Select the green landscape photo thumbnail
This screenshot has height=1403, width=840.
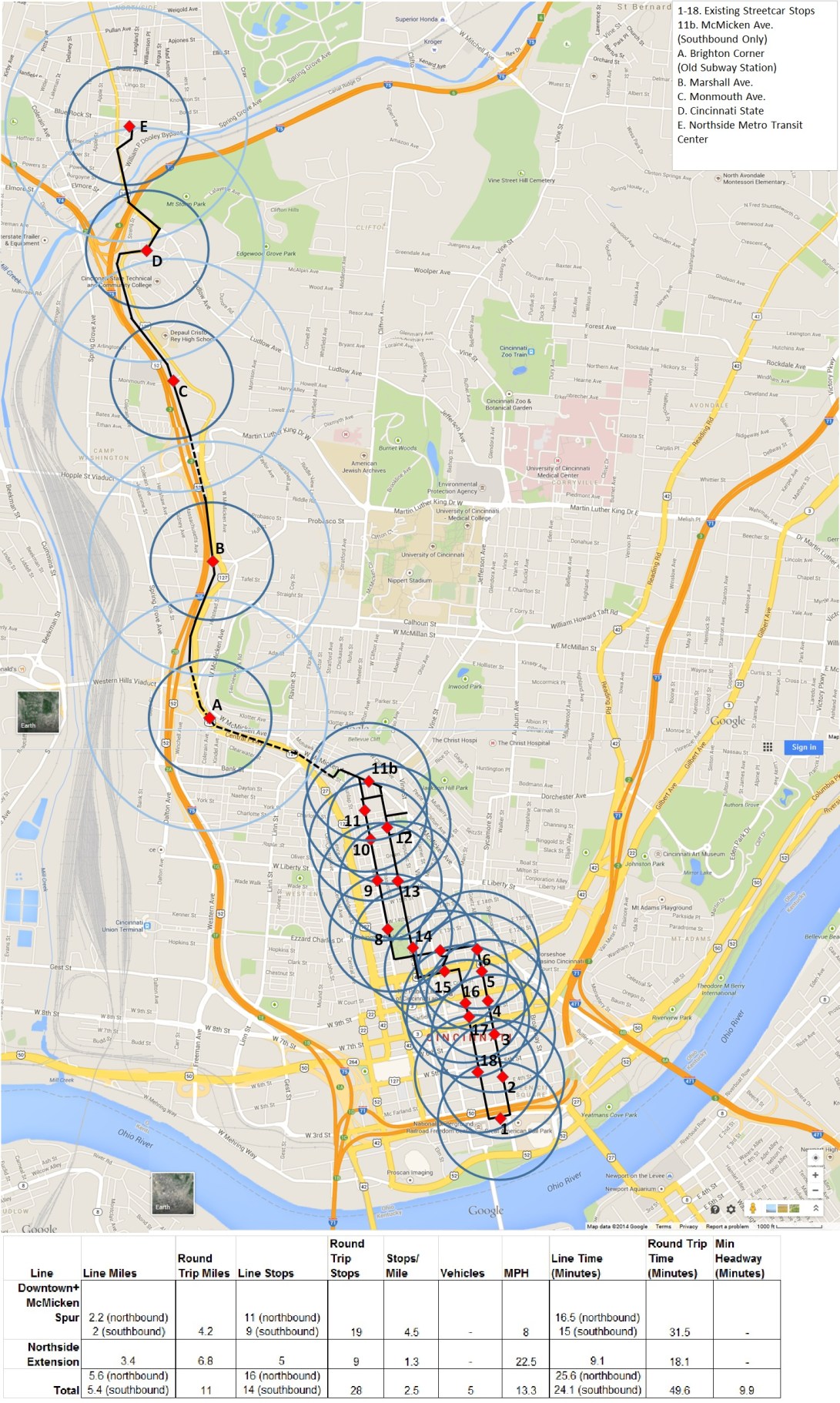tap(795, 1207)
